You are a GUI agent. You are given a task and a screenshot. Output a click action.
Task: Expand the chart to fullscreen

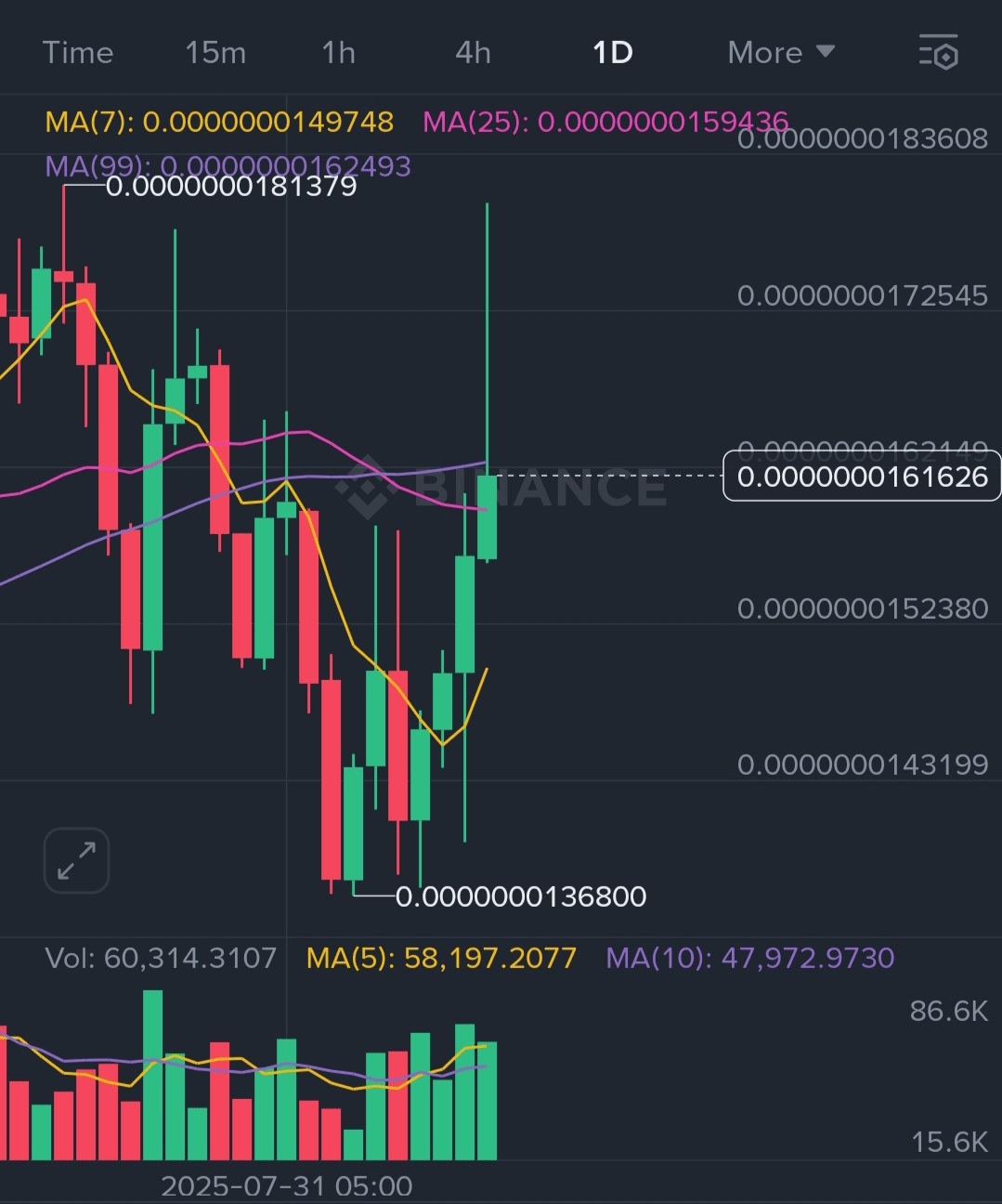click(x=77, y=860)
